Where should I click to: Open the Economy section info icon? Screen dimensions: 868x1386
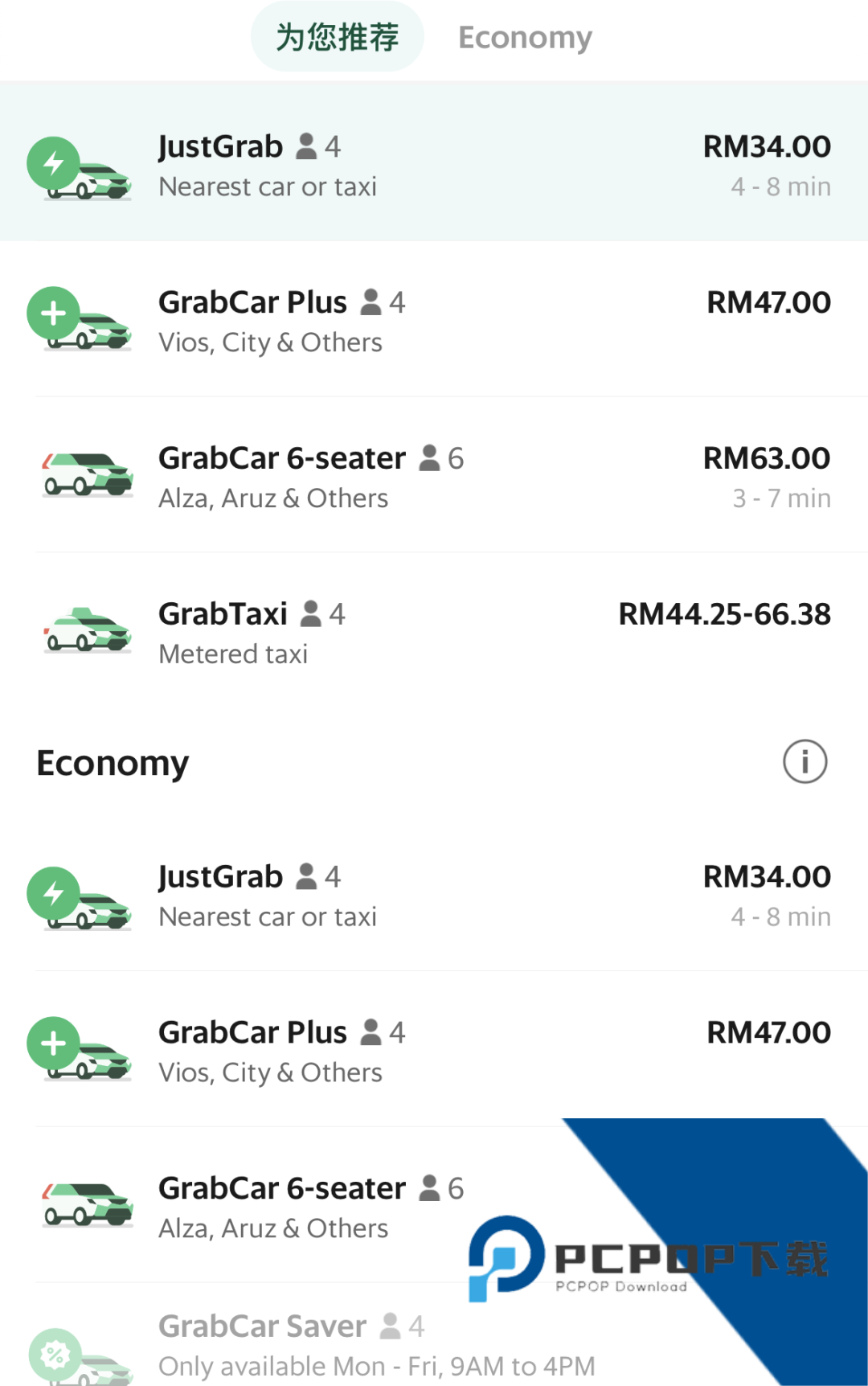click(x=805, y=761)
